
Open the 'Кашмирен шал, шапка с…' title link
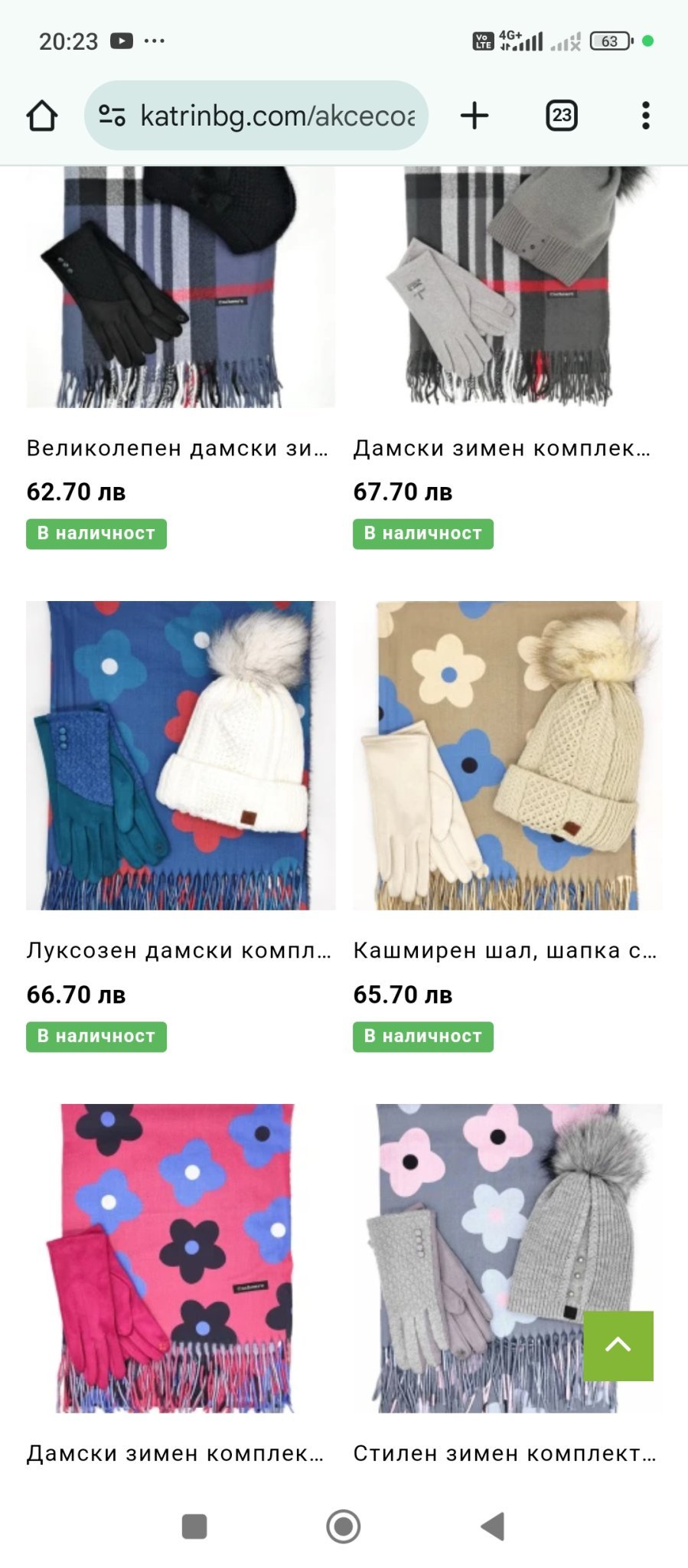pos(505,950)
